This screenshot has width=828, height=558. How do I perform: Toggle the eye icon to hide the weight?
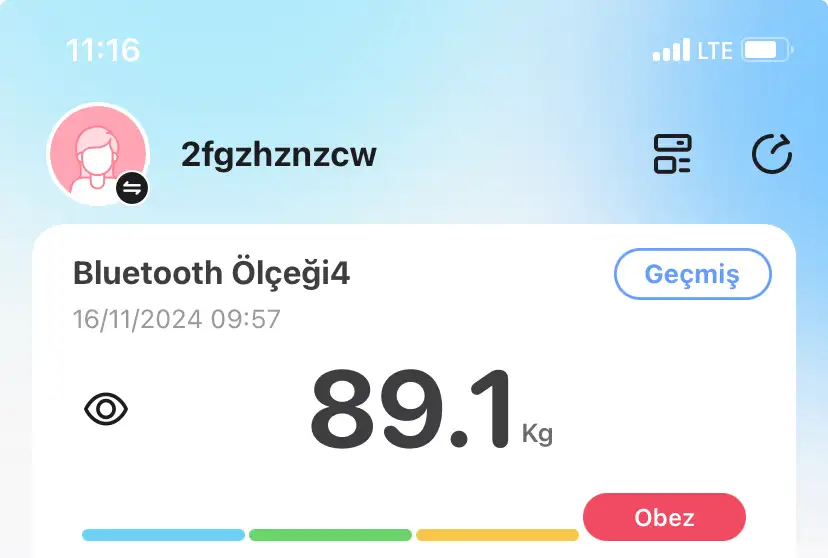[107, 409]
